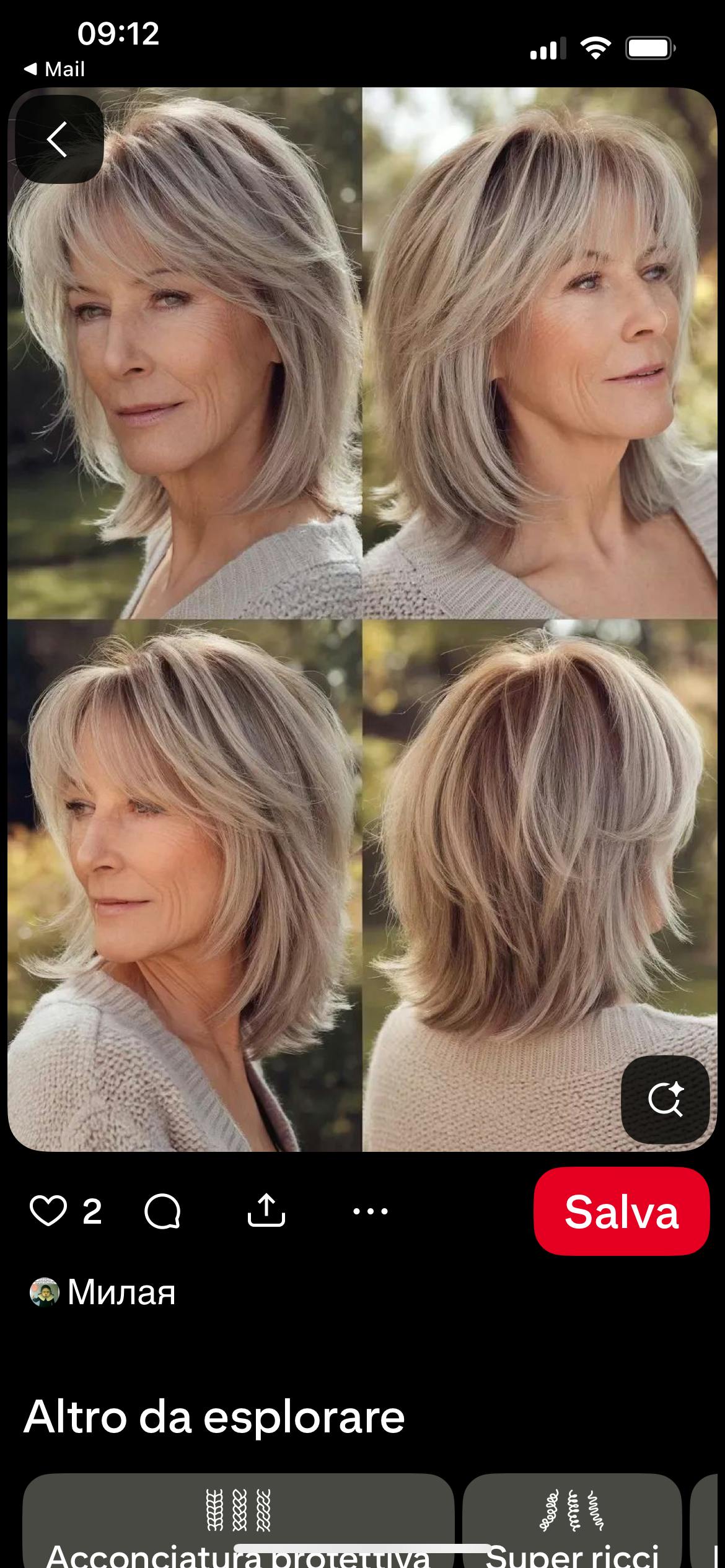The image size is (725, 1568).
Task: Go back using the arrow button
Action: 58,139
